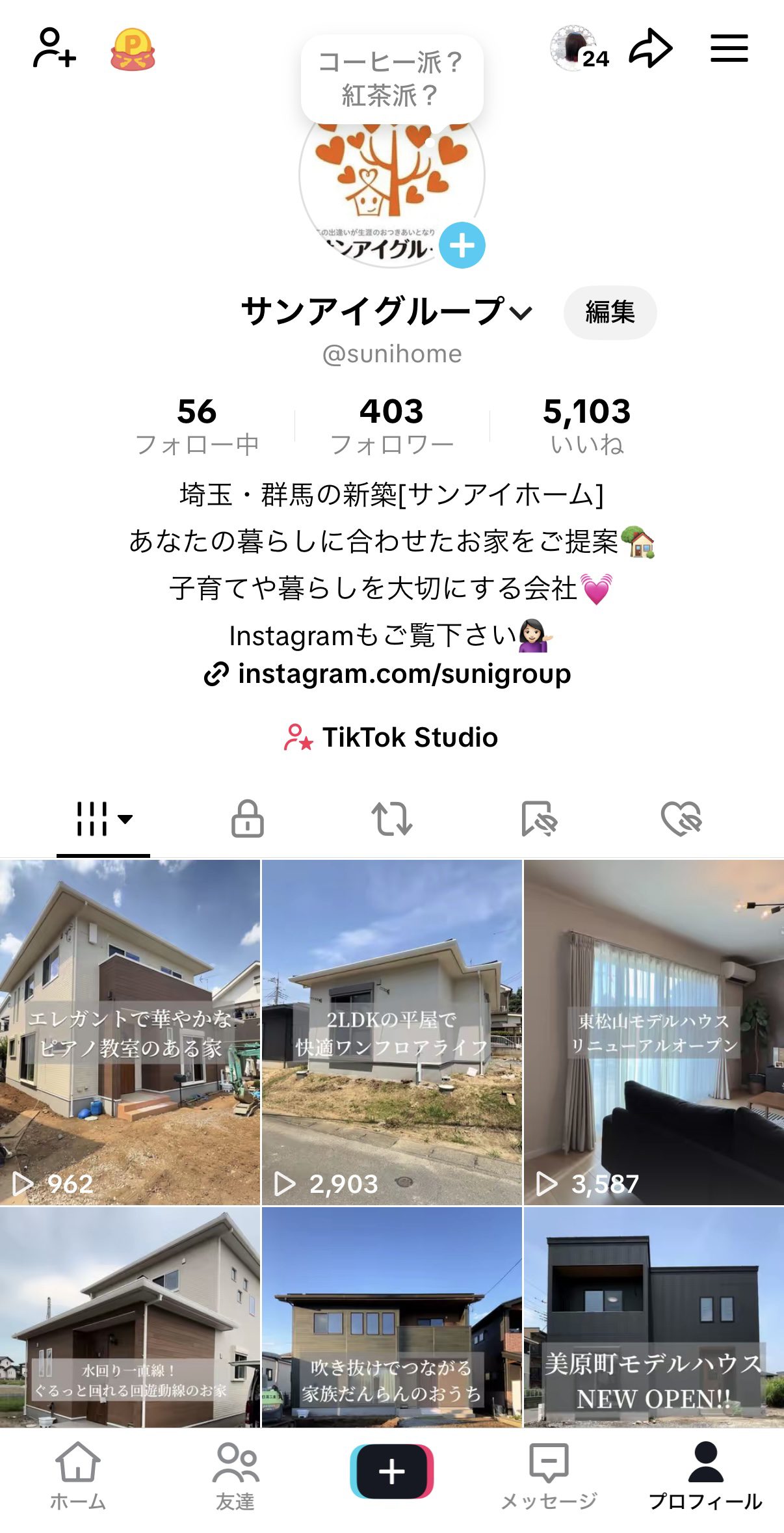Screen dimensions: 784x1533
Task: Switch to the reposts tab
Action: tap(391, 818)
